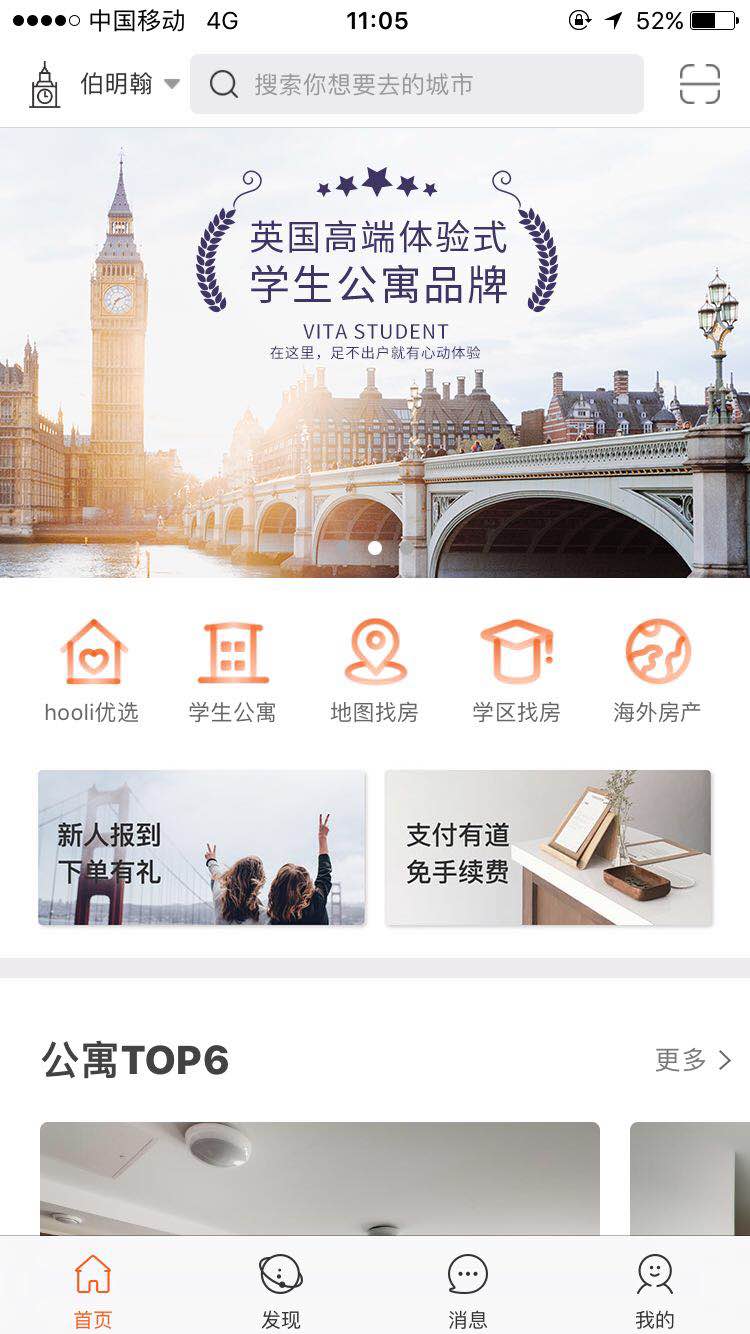This screenshot has width=750, height=1334.
Task: Open the scan icon
Action: click(699, 84)
